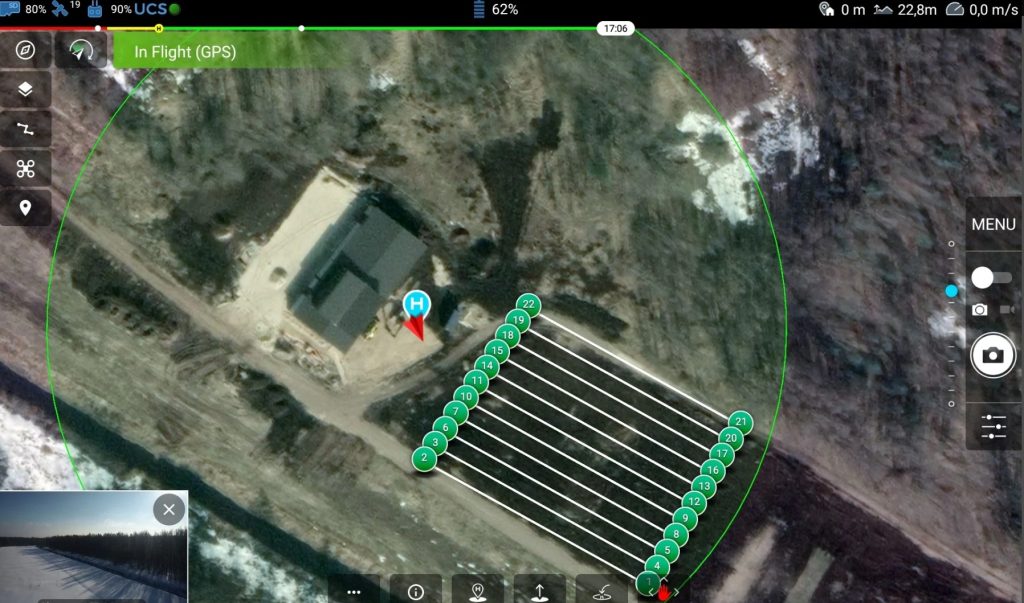The height and width of the screenshot is (603, 1024).
Task: Tap the compass orientation button
Action: coord(25,50)
